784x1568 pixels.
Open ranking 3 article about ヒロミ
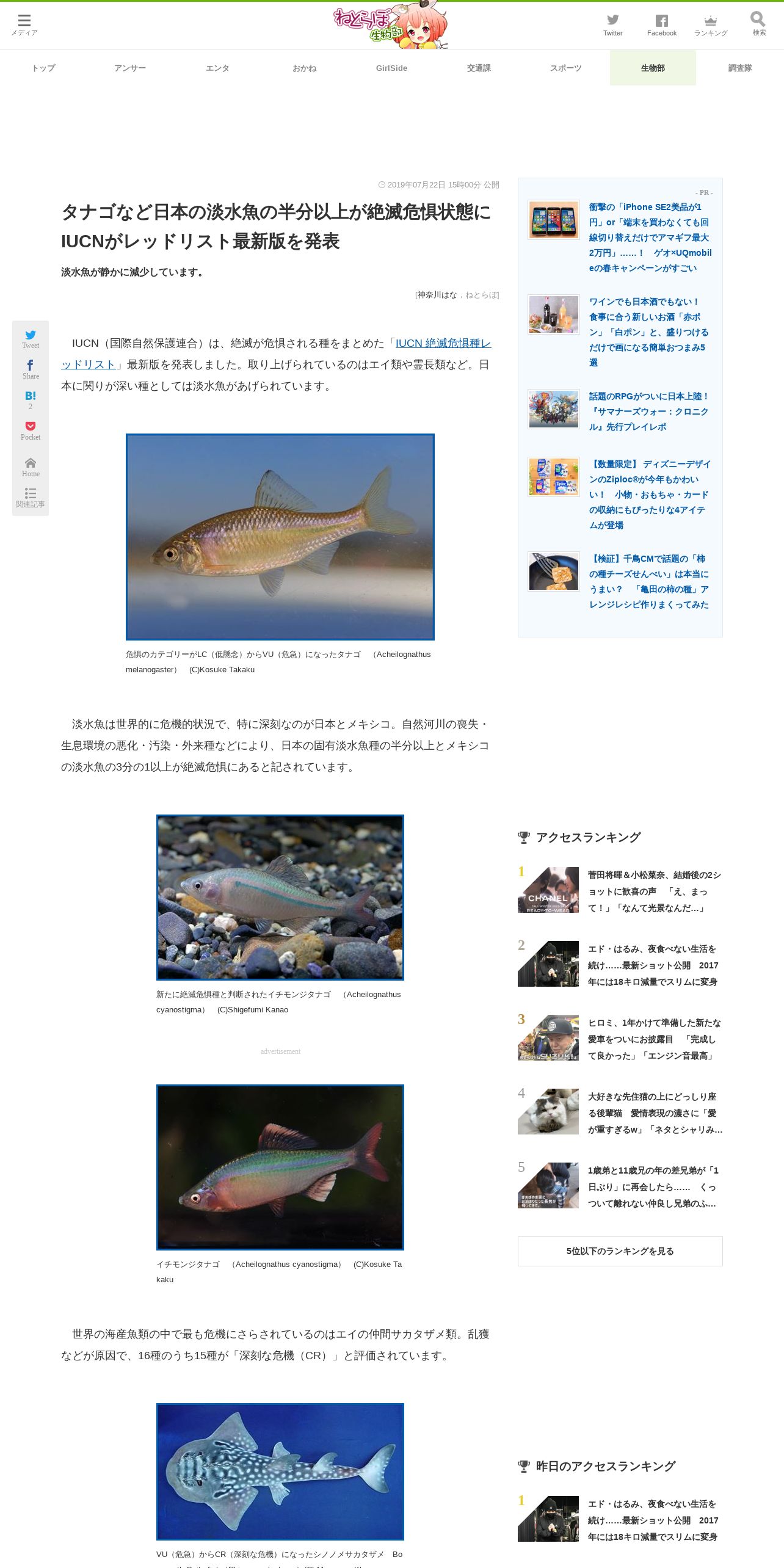point(653,1039)
